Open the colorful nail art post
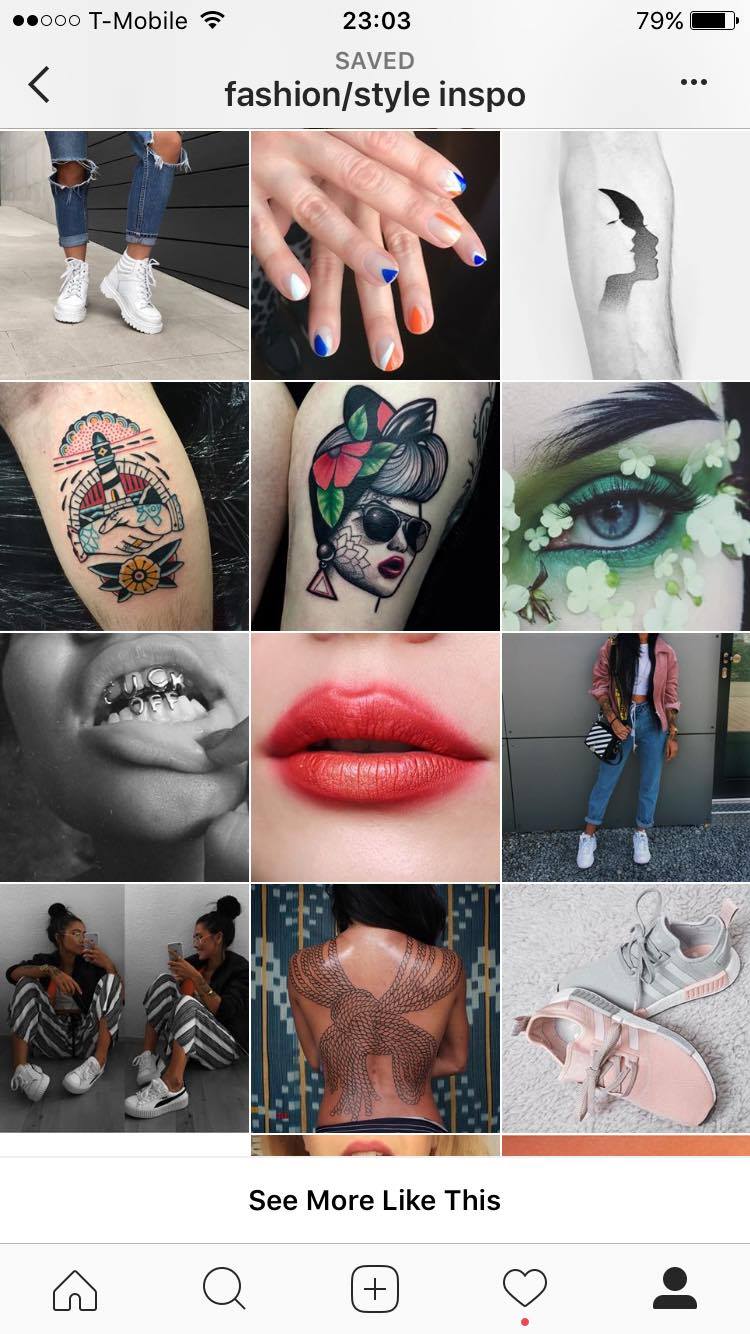This screenshot has height=1334, width=750. click(x=375, y=255)
